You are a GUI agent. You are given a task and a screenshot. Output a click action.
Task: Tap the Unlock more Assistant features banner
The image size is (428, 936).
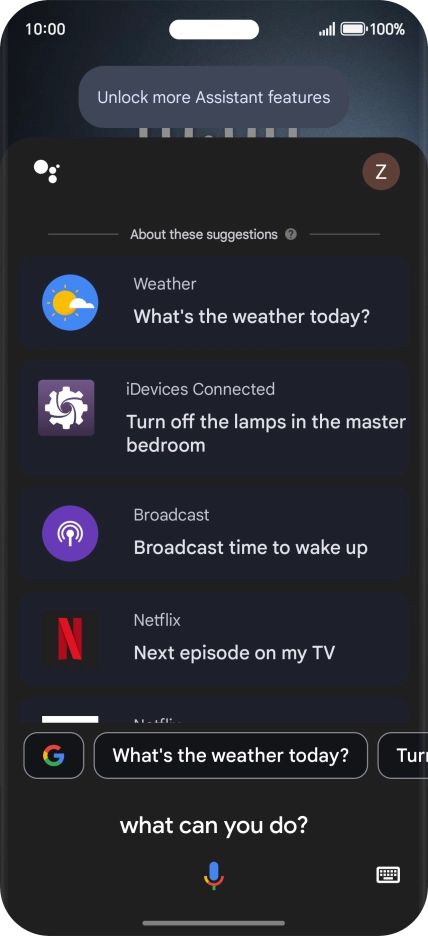[x=214, y=97]
